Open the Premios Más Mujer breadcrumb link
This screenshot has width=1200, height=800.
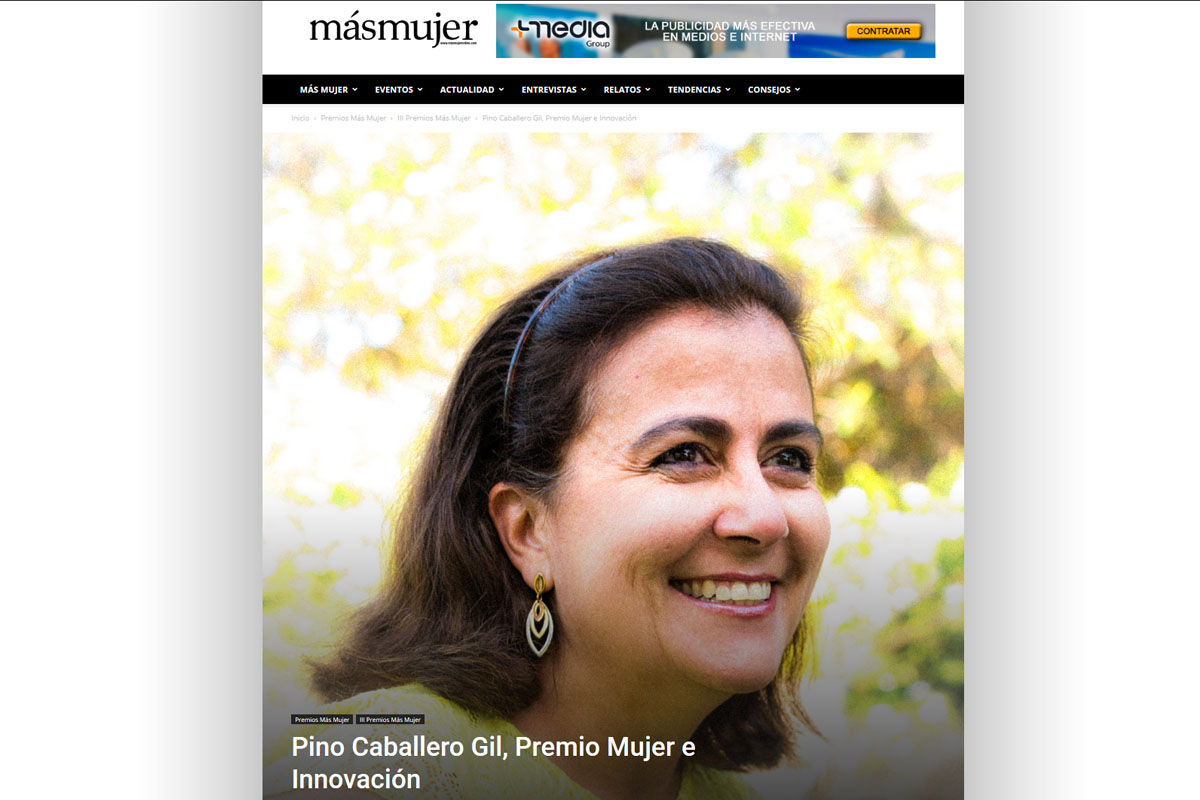click(353, 118)
